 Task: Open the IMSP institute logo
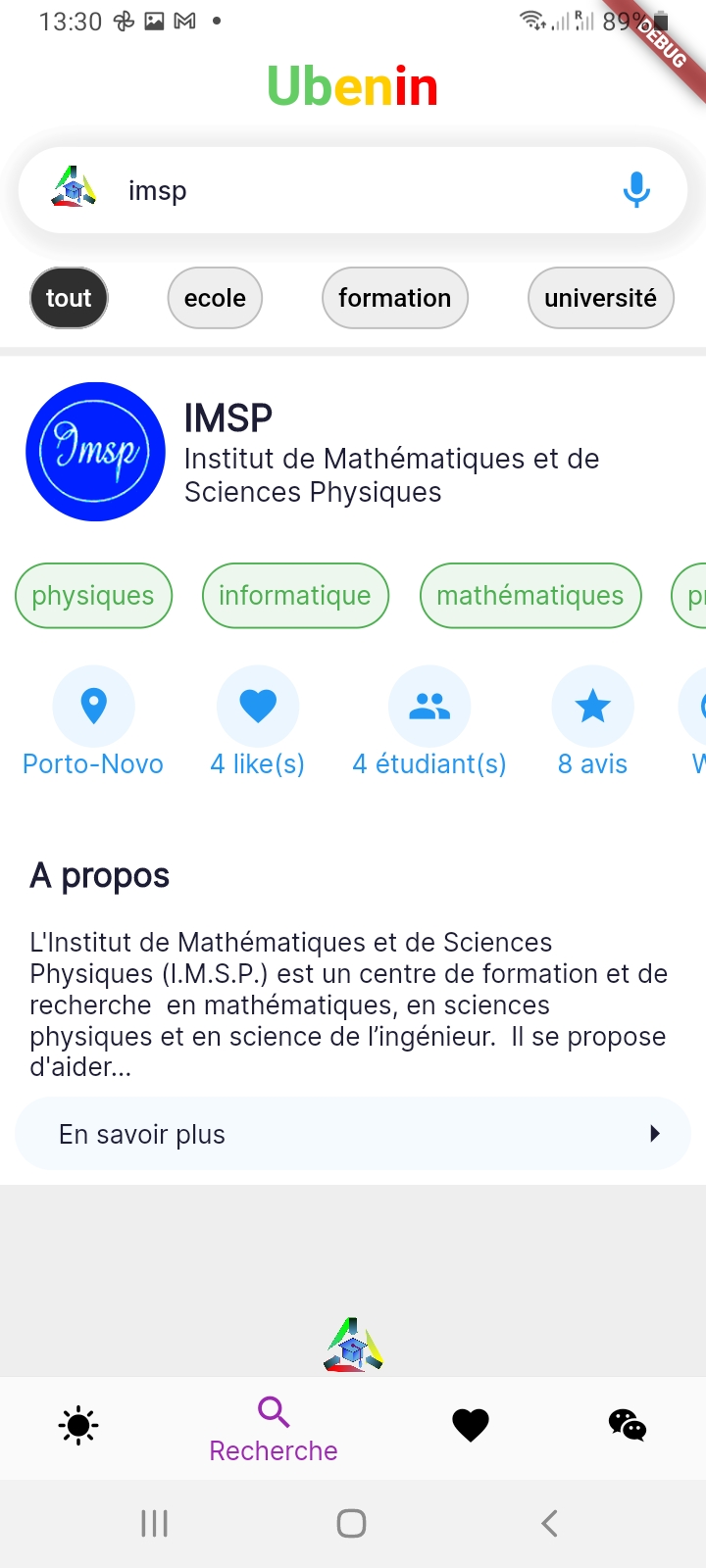coord(95,452)
